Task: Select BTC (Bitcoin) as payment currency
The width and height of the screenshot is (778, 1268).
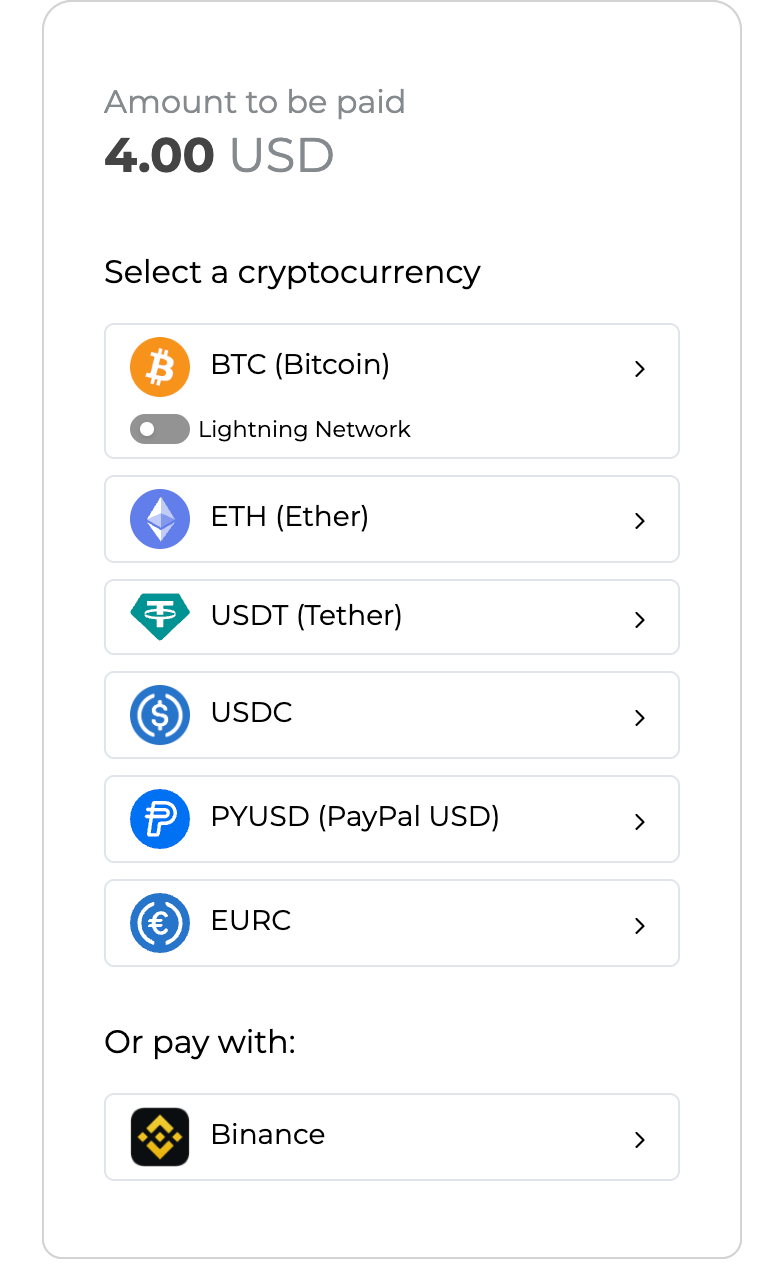Action: pos(390,366)
